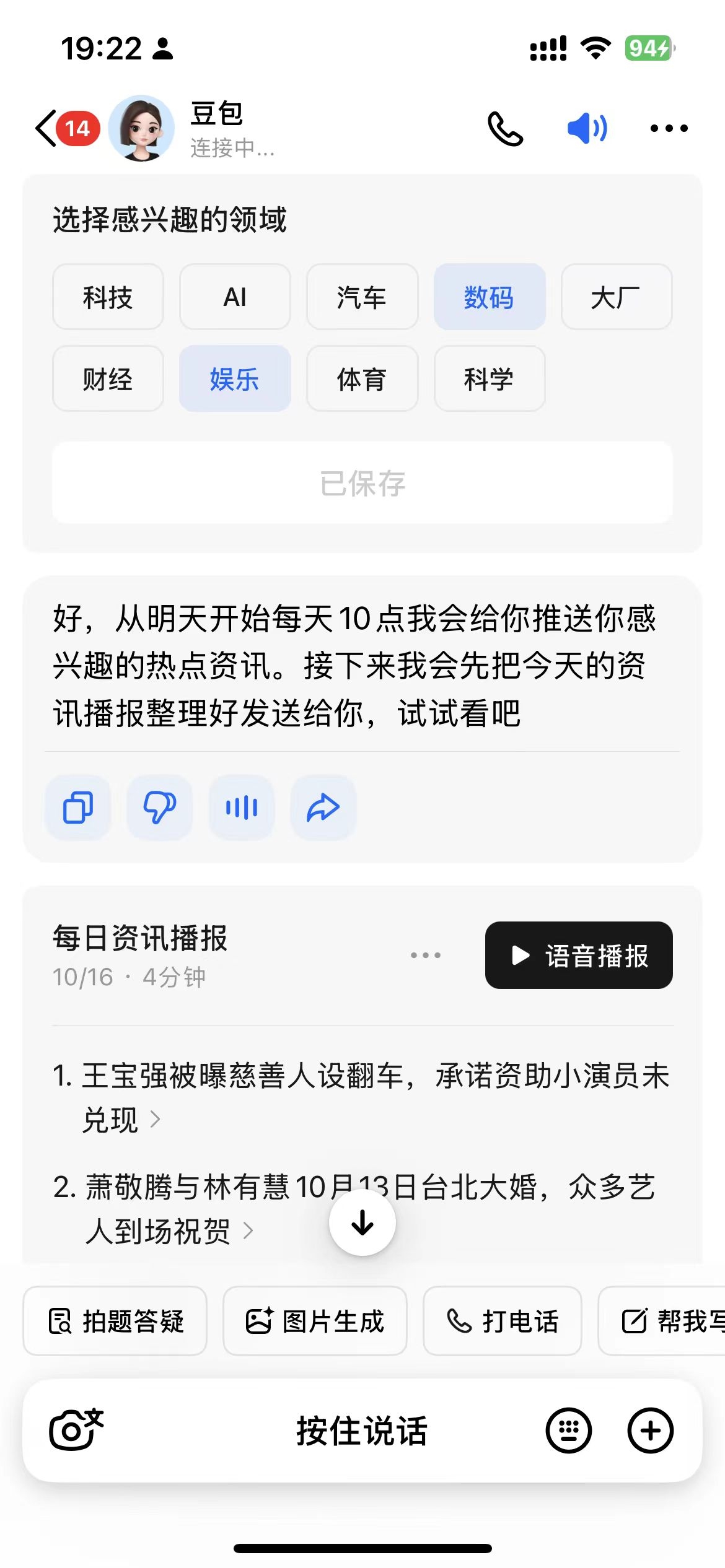Copy the reply about daily news push
The height and width of the screenshot is (1568, 725).
(78, 808)
